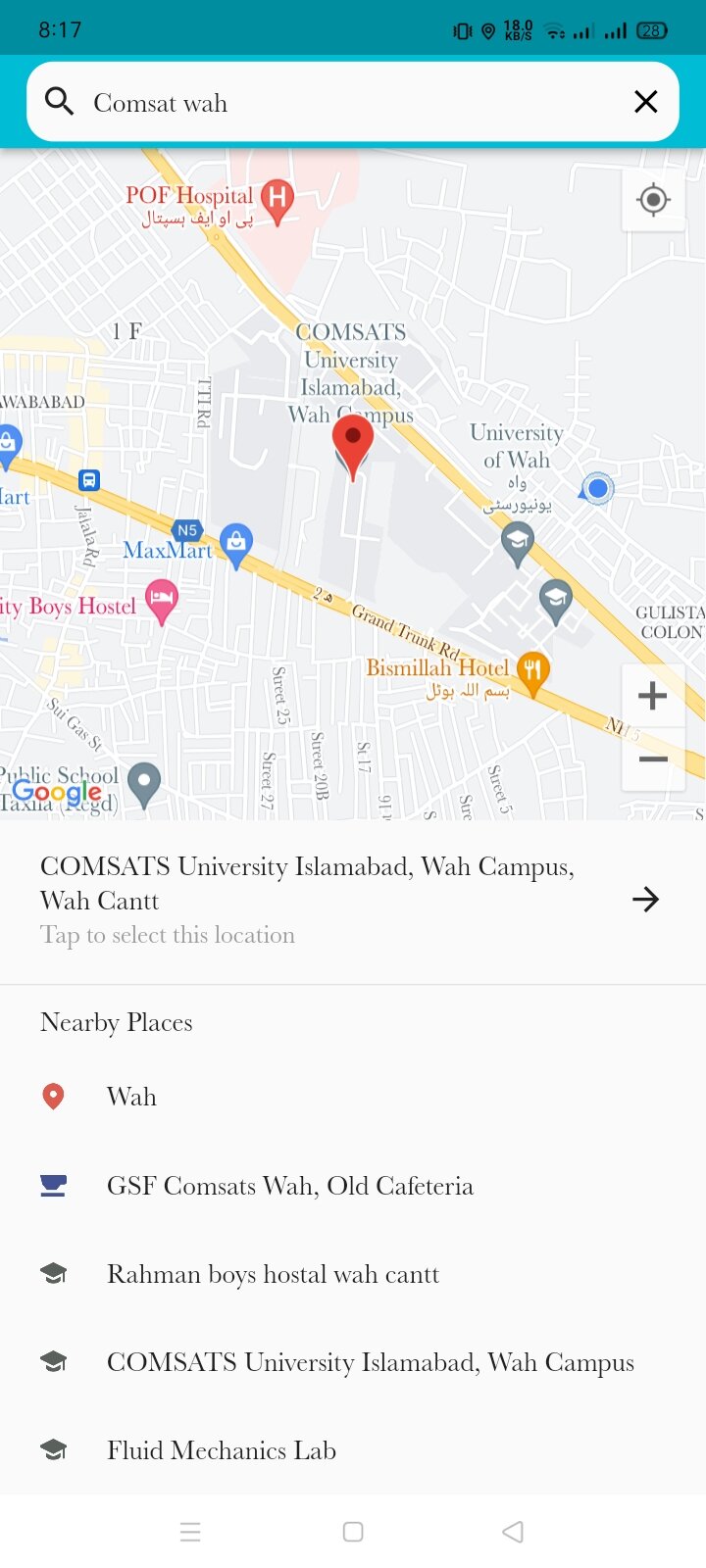Viewport: 706px width, 1568px height.
Task: Select Fluid Mechanics Lab
Action: [353, 1450]
